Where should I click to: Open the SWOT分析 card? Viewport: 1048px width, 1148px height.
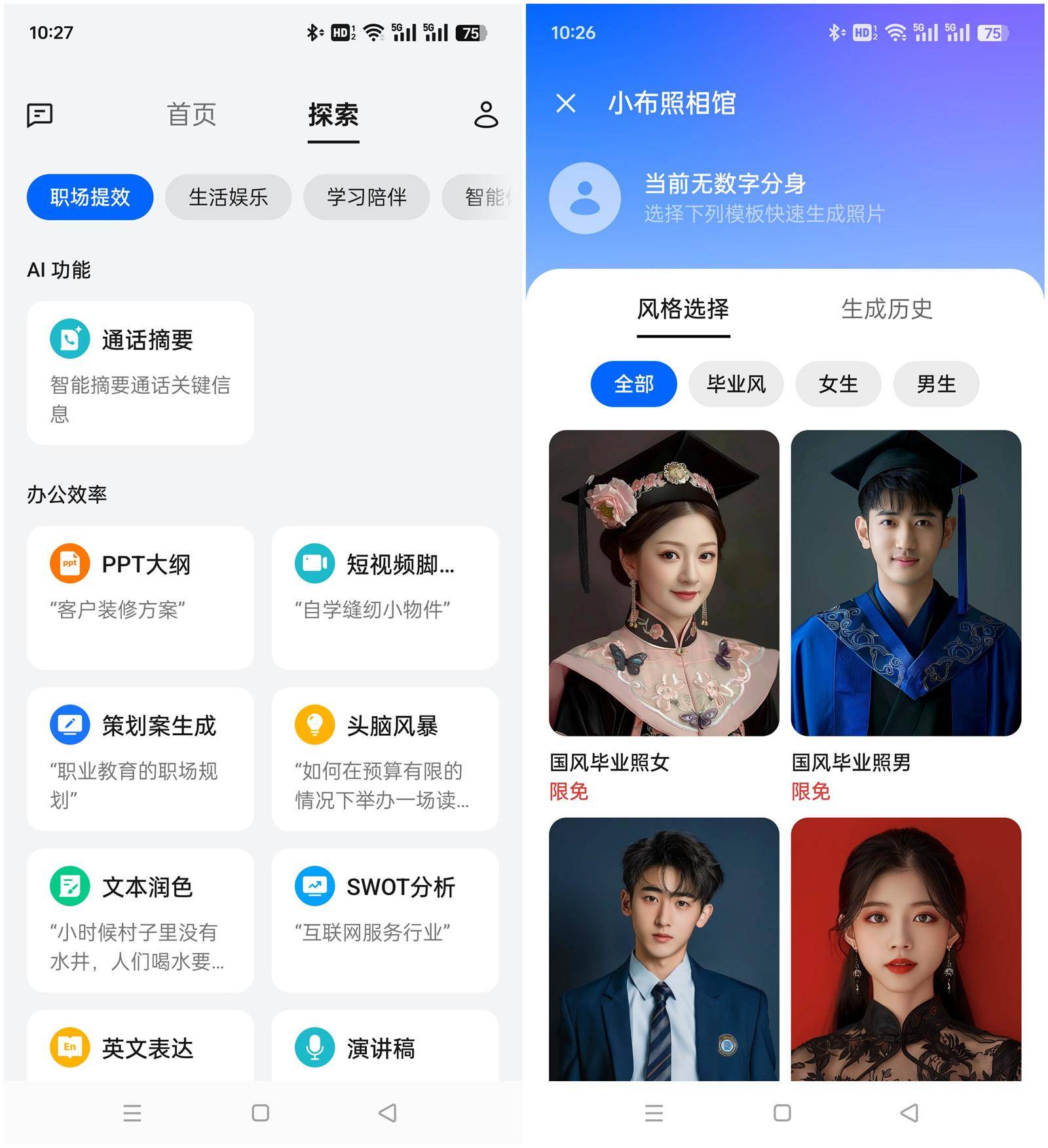(385, 920)
